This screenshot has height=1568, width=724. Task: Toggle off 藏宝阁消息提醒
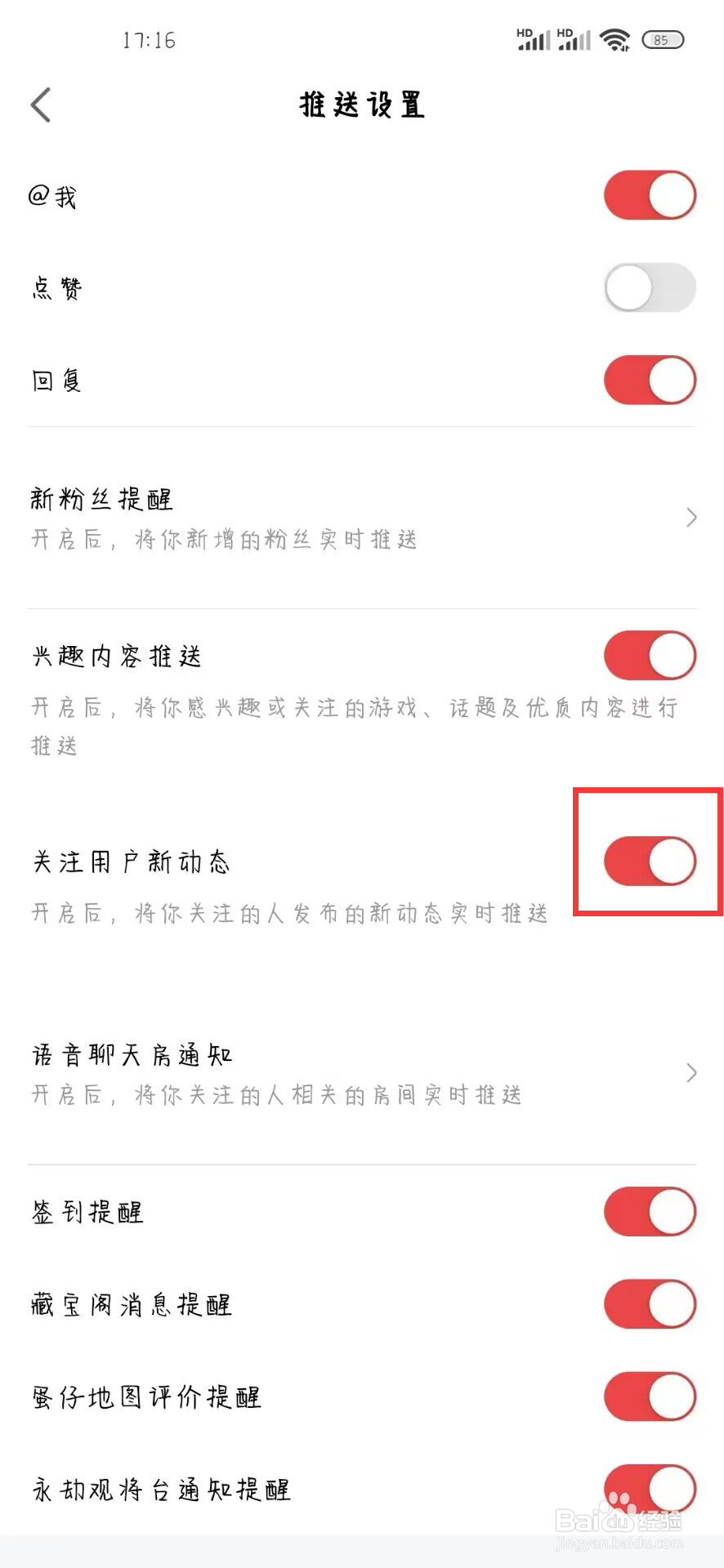coord(648,1304)
